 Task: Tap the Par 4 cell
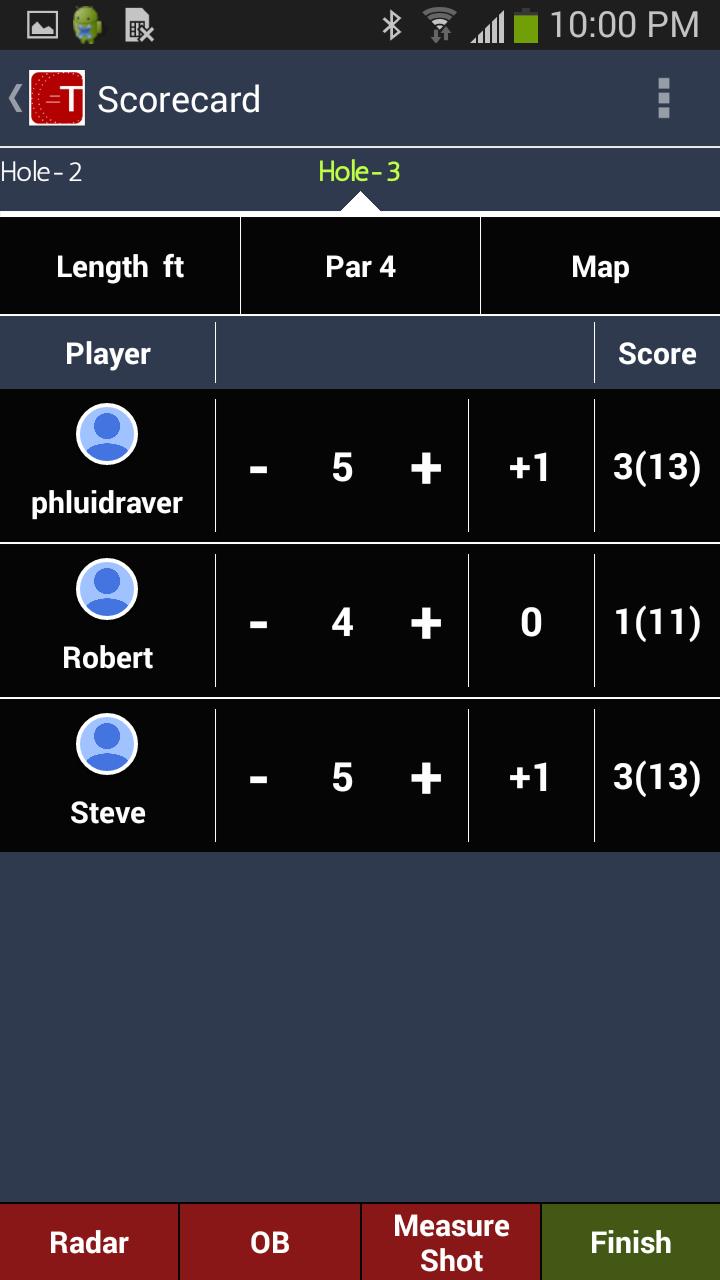pos(360,267)
